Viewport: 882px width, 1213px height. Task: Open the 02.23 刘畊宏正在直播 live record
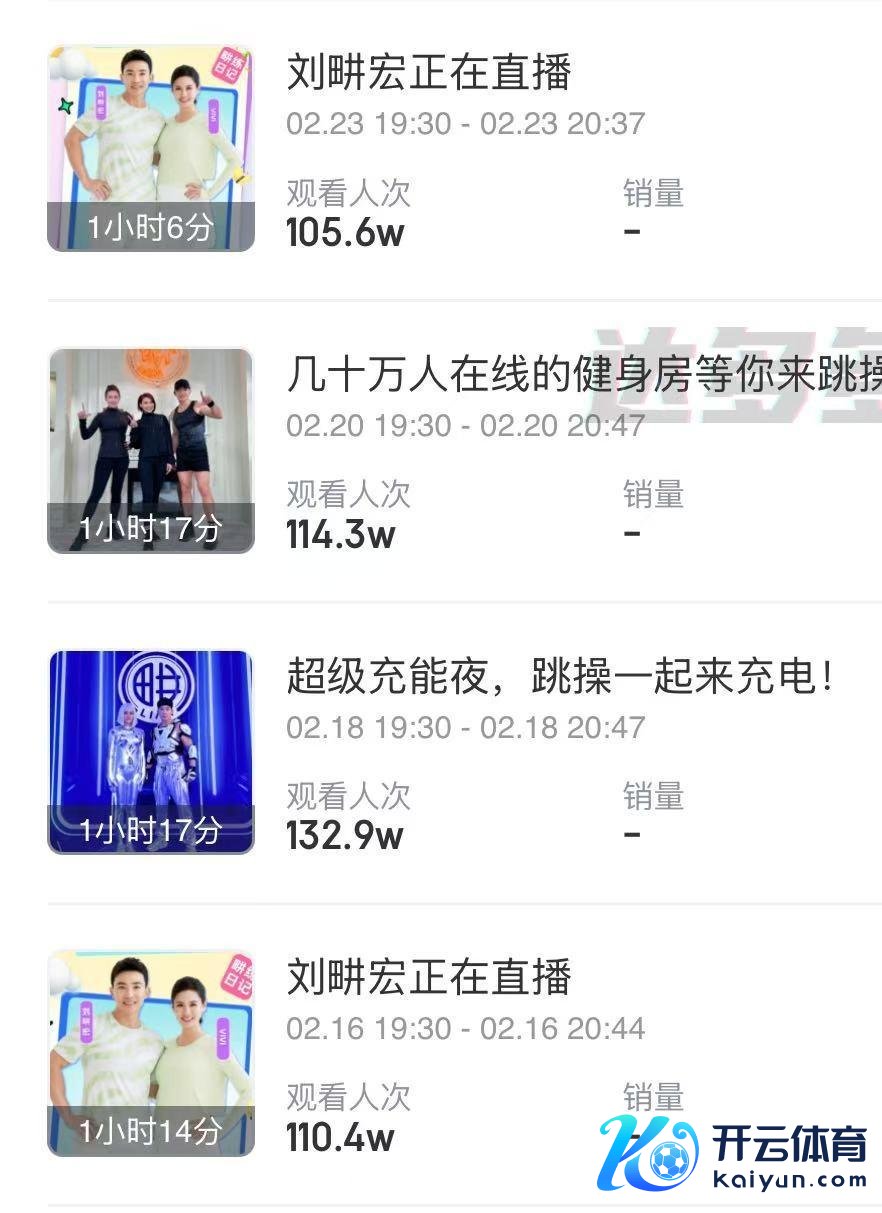tap(428, 74)
